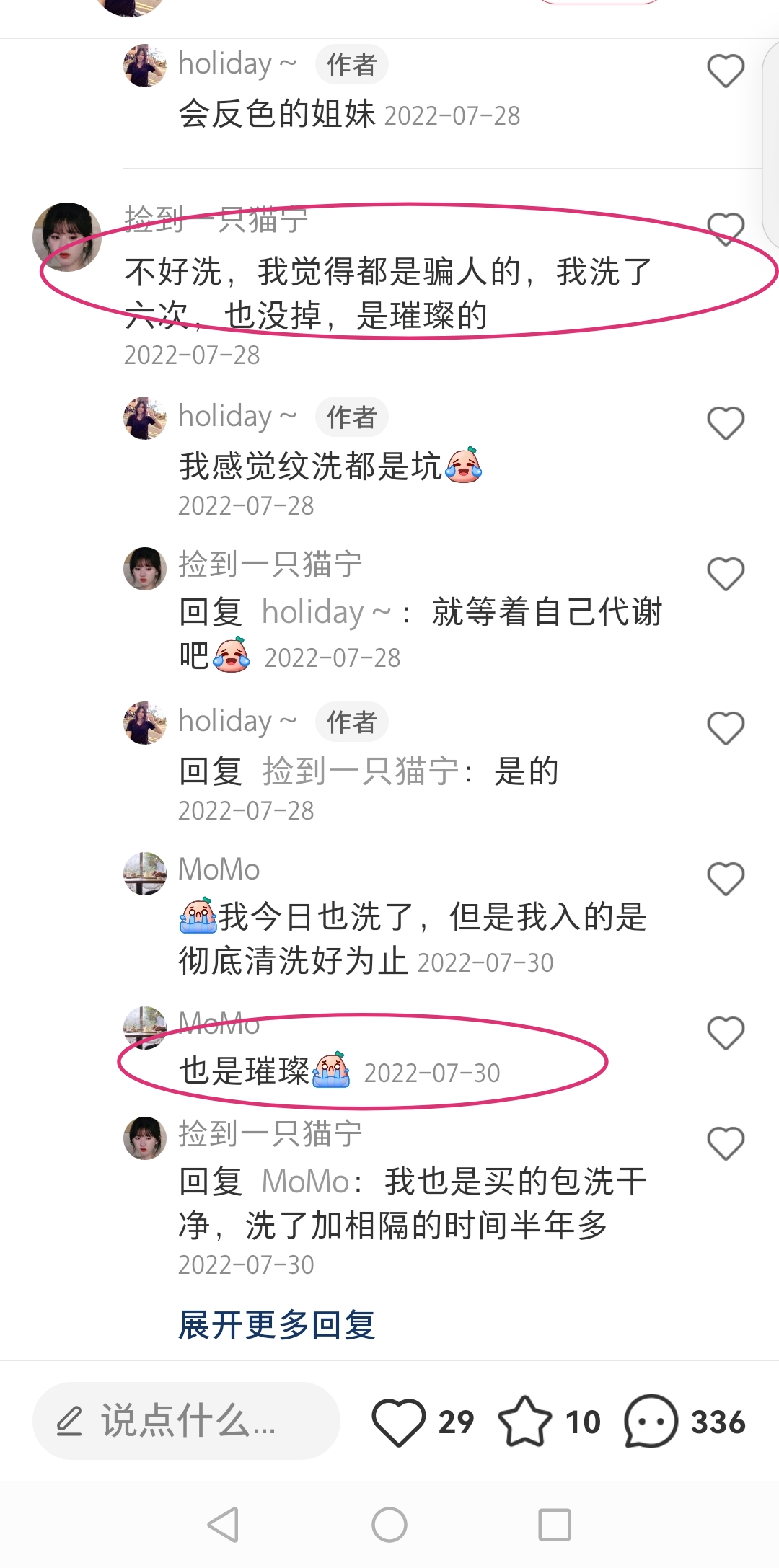This screenshot has width=779, height=1568.
Task: Like holiday's reply 是的
Action: point(725,728)
